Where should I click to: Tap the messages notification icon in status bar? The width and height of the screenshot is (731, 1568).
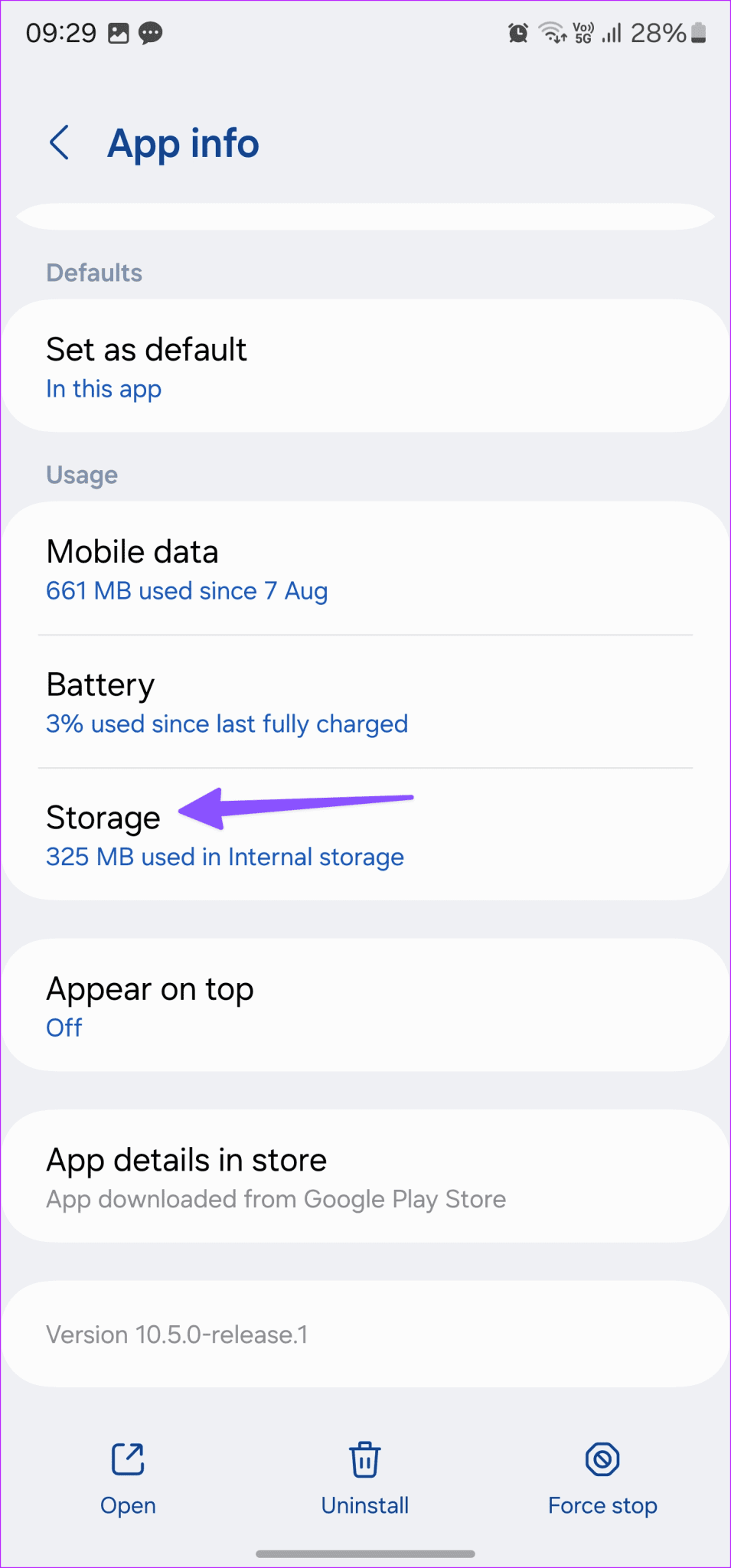(x=152, y=32)
